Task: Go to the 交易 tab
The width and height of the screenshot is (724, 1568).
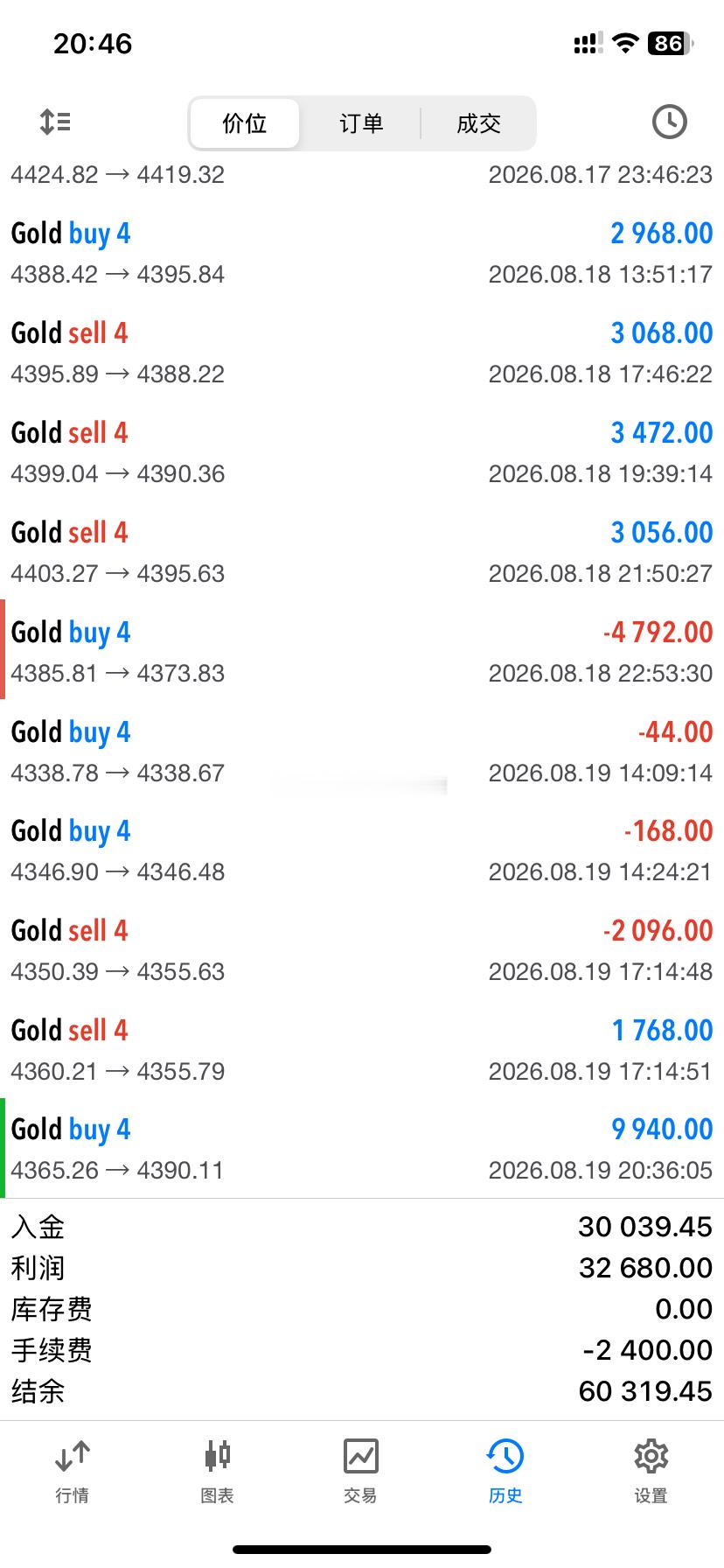Action: 360,1472
